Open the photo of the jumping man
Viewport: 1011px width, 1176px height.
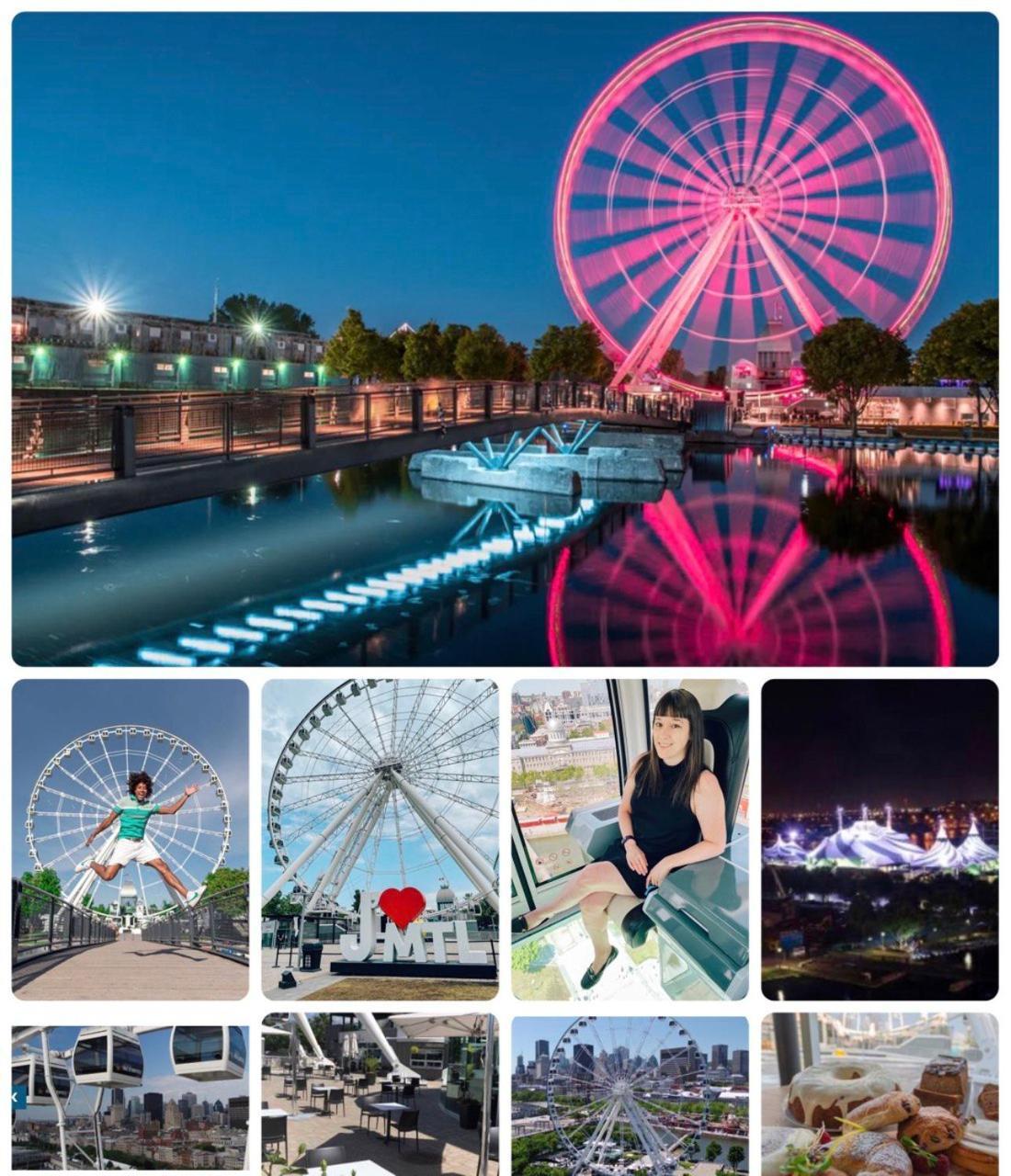(x=130, y=839)
